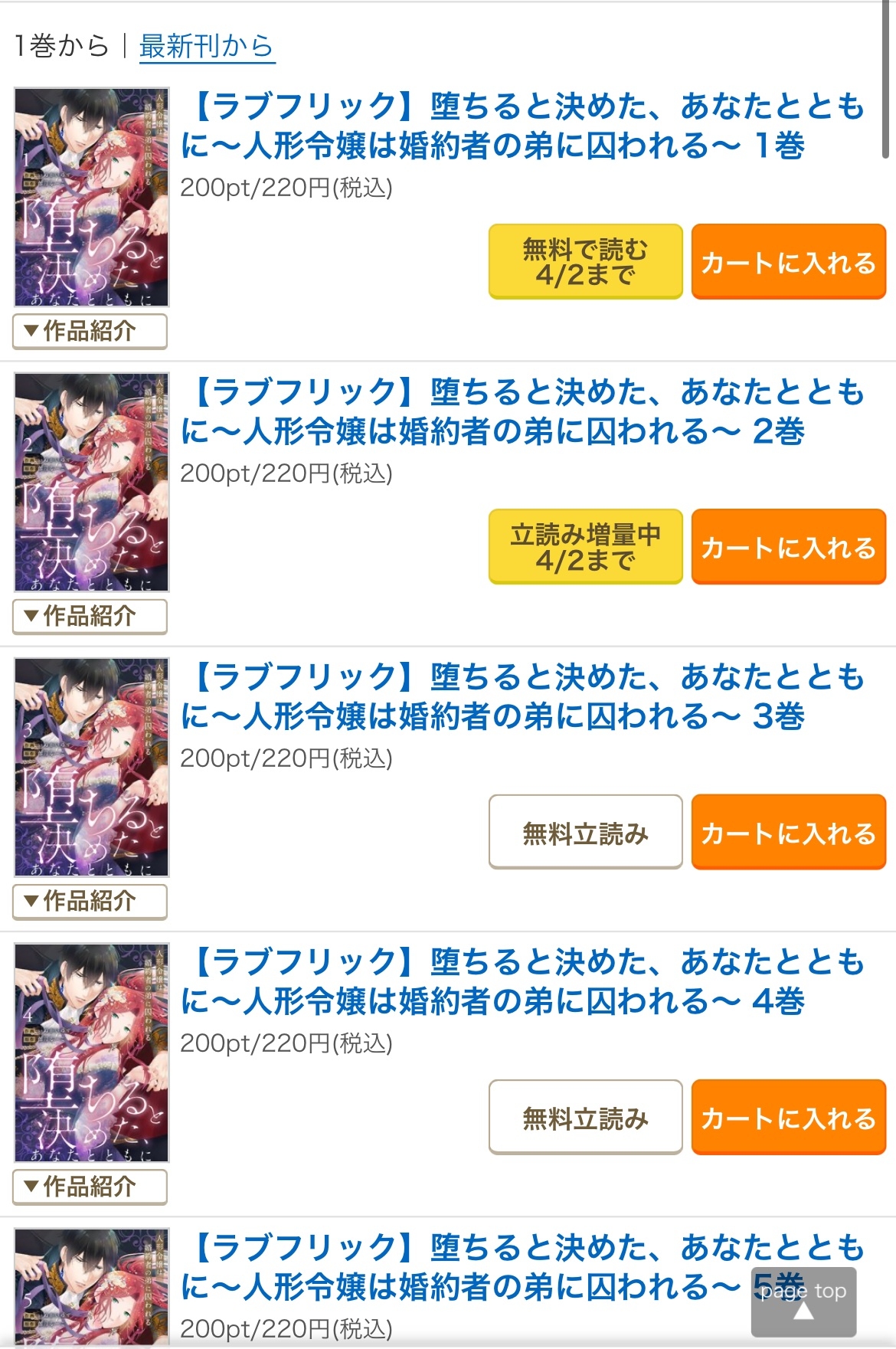
Task: Sort by 最新刊から
Action: [205, 47]
